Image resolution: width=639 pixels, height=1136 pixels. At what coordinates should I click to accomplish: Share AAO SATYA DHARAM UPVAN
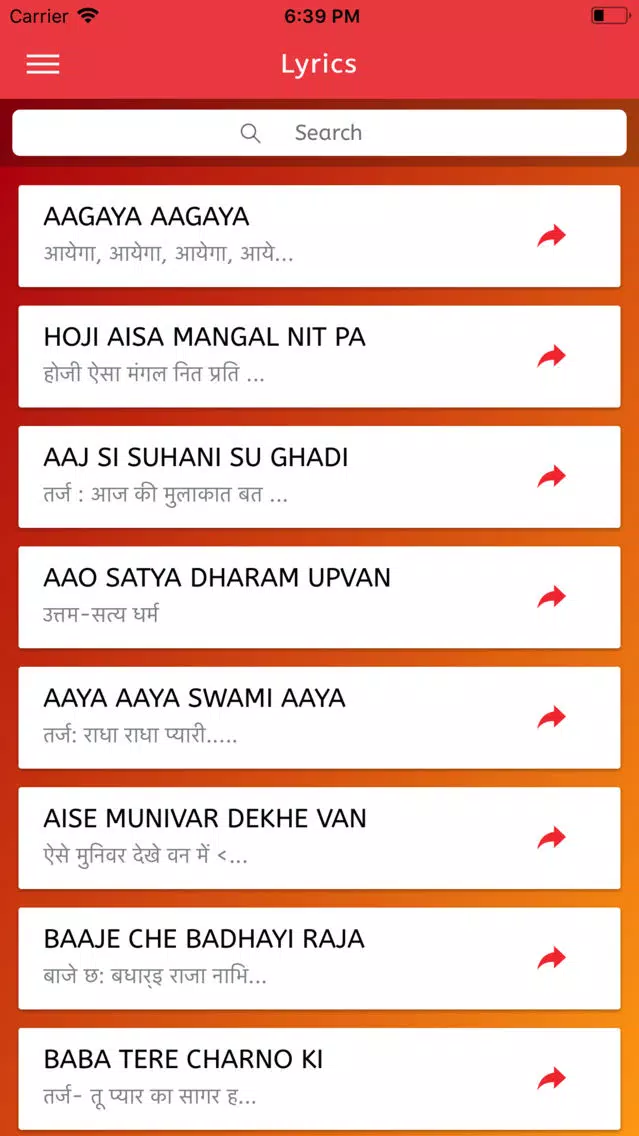(x=551, y=598)
